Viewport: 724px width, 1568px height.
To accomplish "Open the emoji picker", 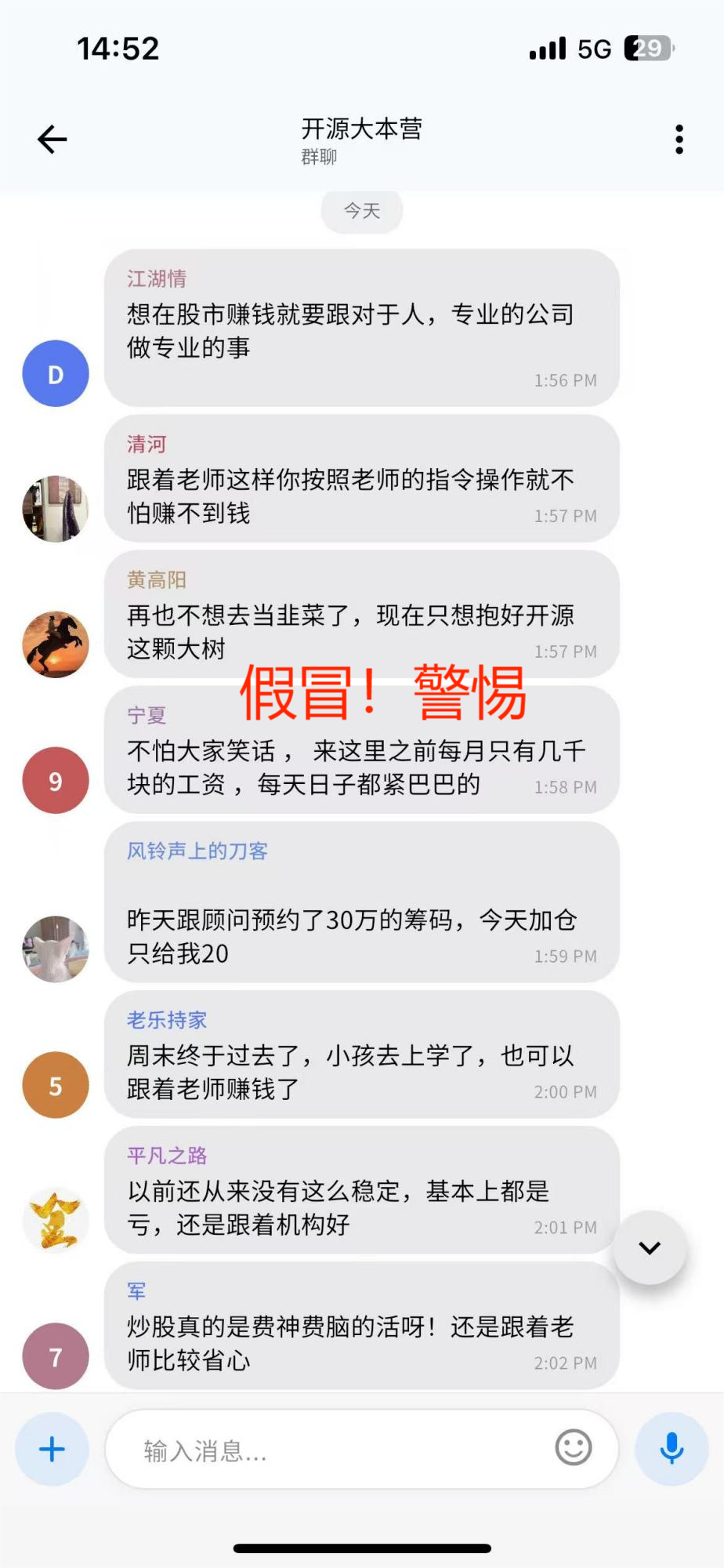I will (x=574, y=1447).
